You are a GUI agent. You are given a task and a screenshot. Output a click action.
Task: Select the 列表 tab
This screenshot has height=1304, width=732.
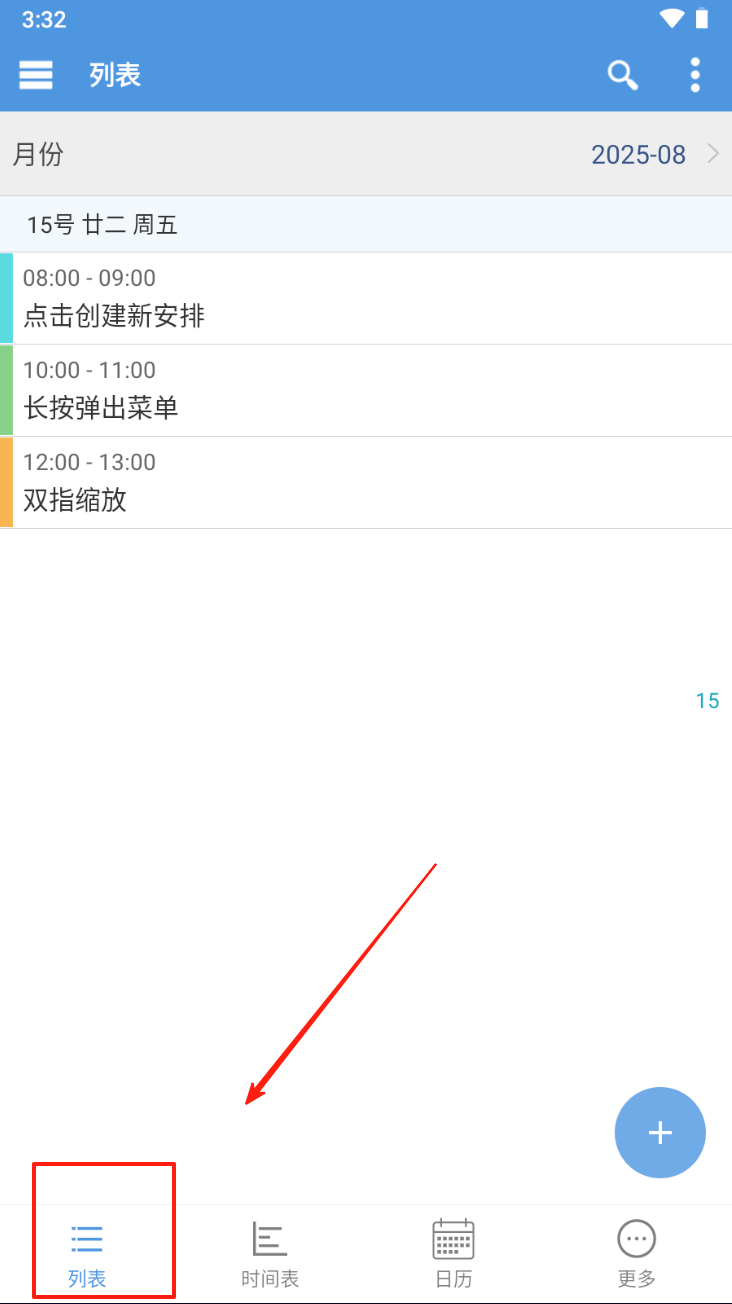point(87,1255)
